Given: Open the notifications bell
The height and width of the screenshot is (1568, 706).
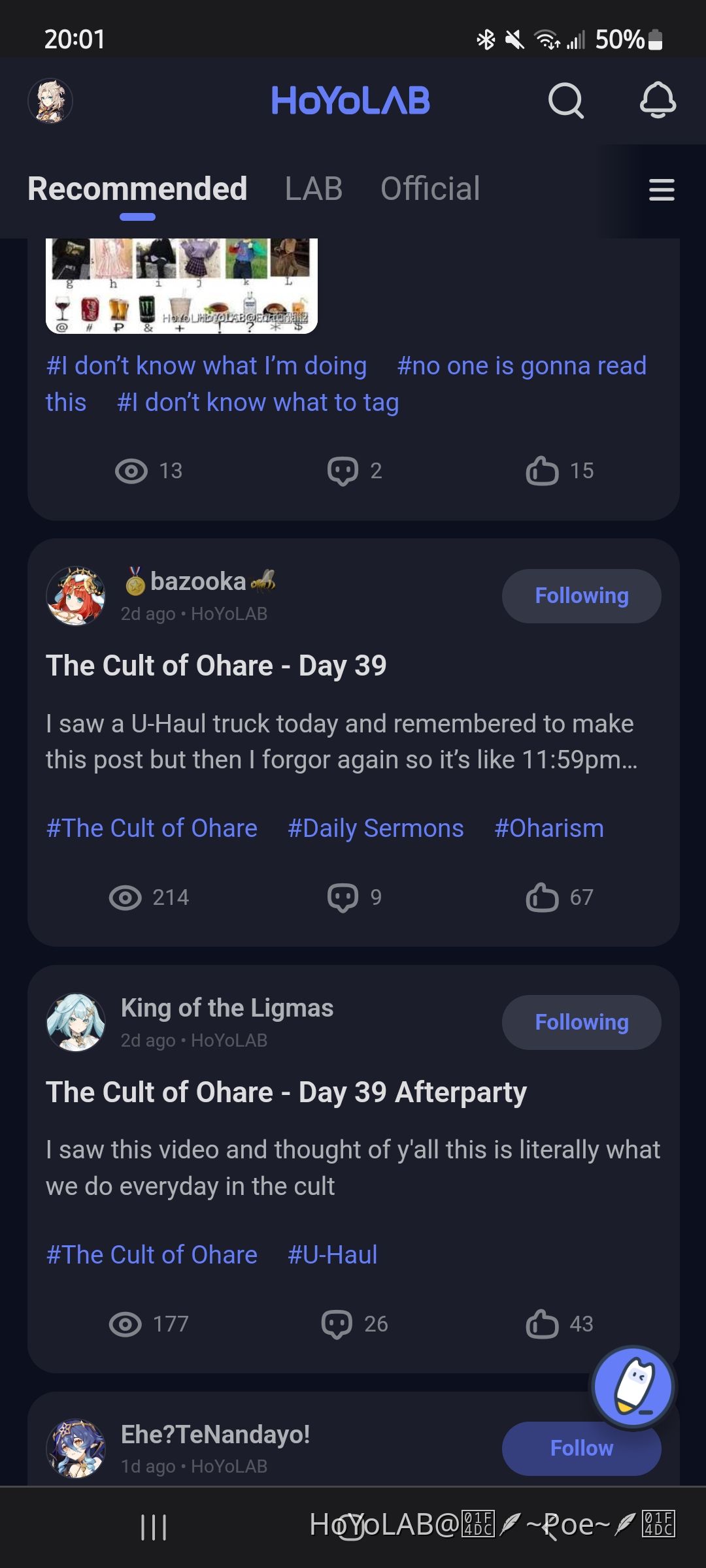Looking at the screenshot, I should tap(657, 101).
